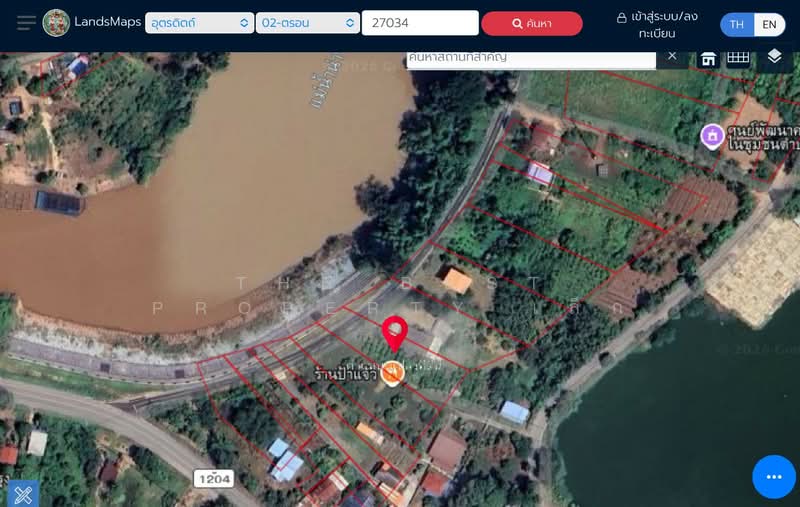Switch language to EN
The height and width of the screenshot is (507, 800).
769,24
